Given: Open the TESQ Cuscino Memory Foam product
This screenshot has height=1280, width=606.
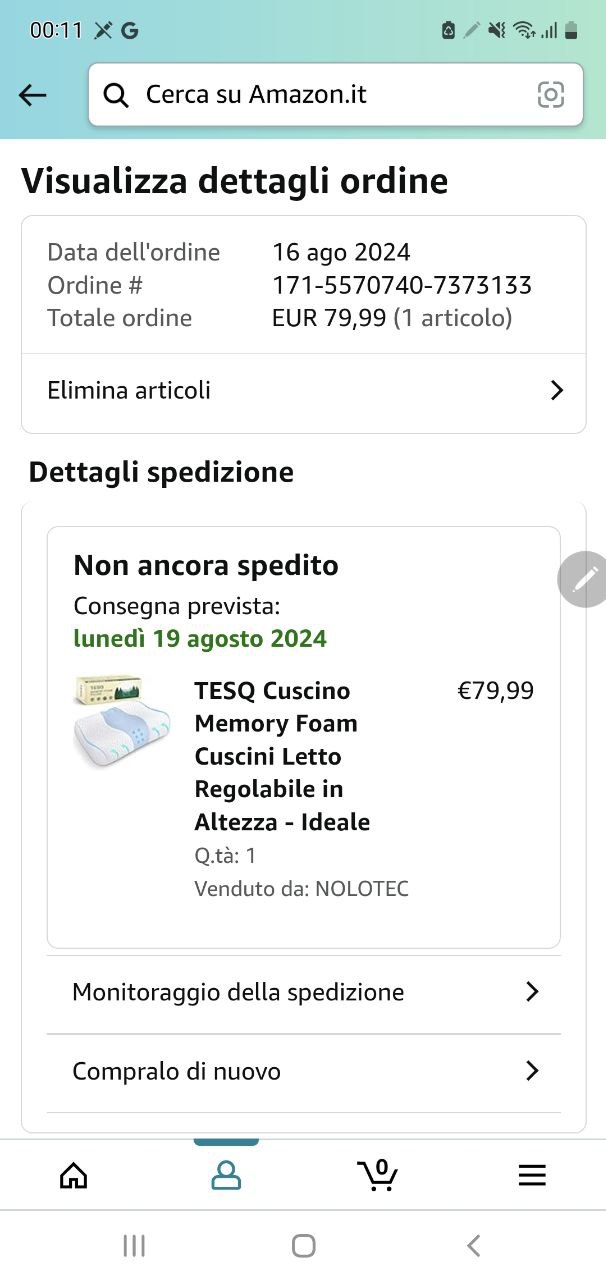Looking at the screenshot, I should [282, 756].
